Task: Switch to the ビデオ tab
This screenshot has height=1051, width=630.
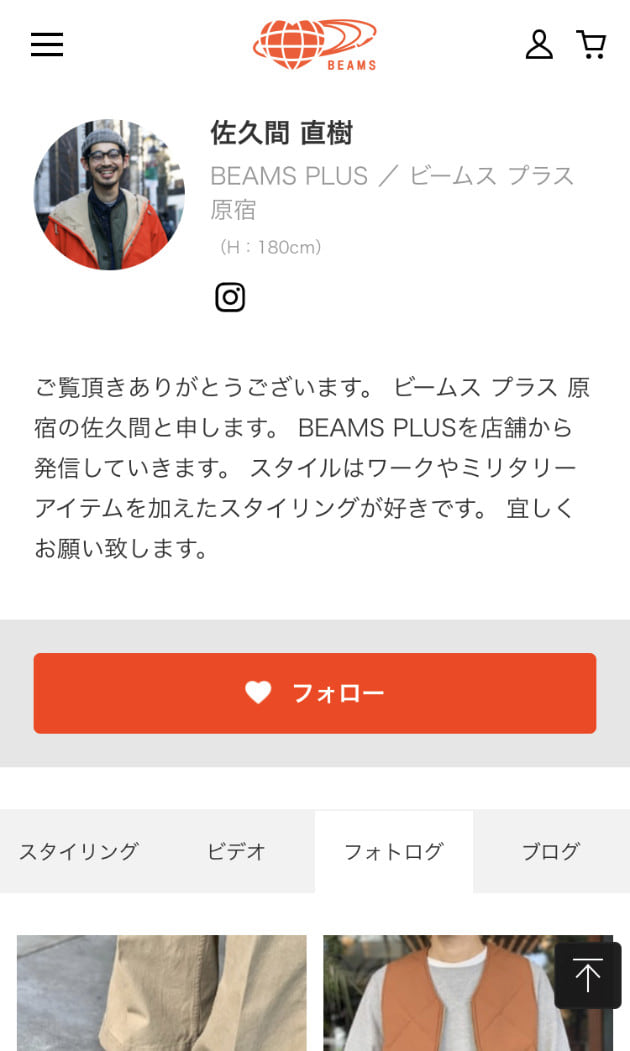Action: (x=236, y=852)
